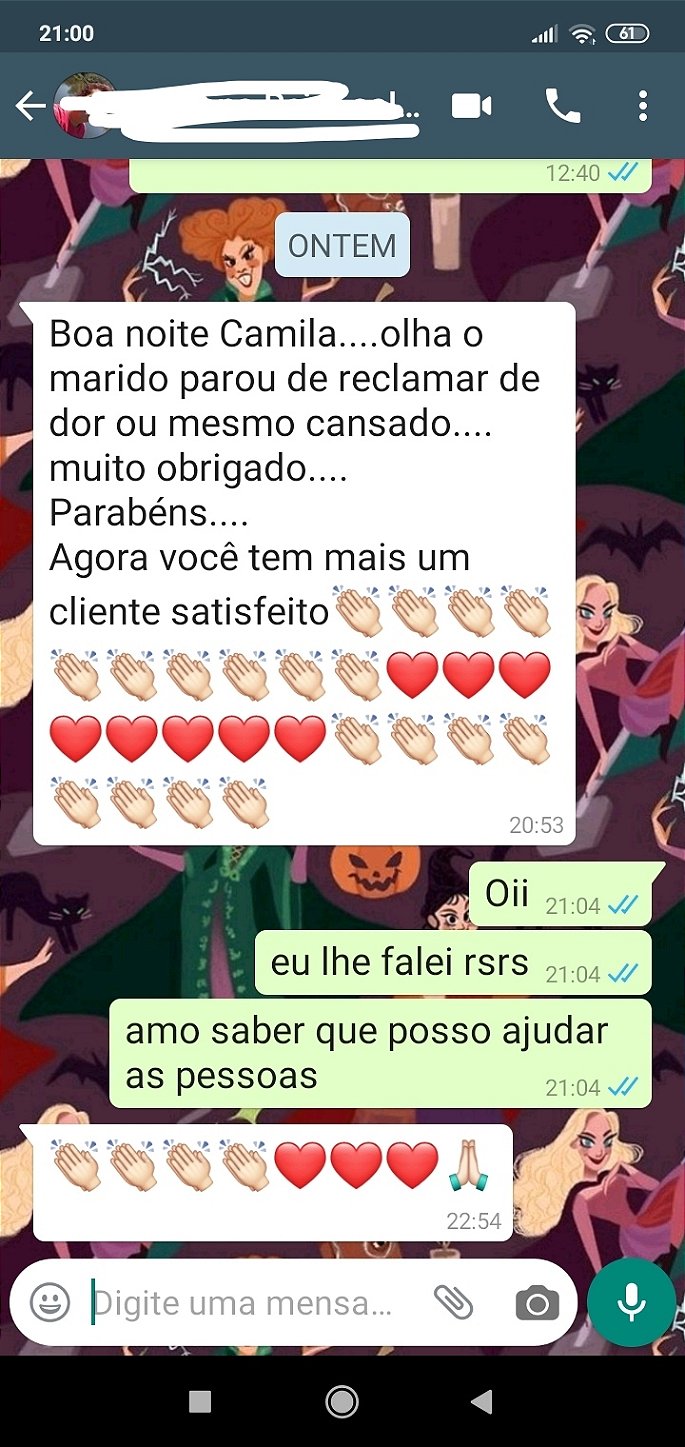
Task: Open recent apps from navigation bar
Action: coord(200,1402)
